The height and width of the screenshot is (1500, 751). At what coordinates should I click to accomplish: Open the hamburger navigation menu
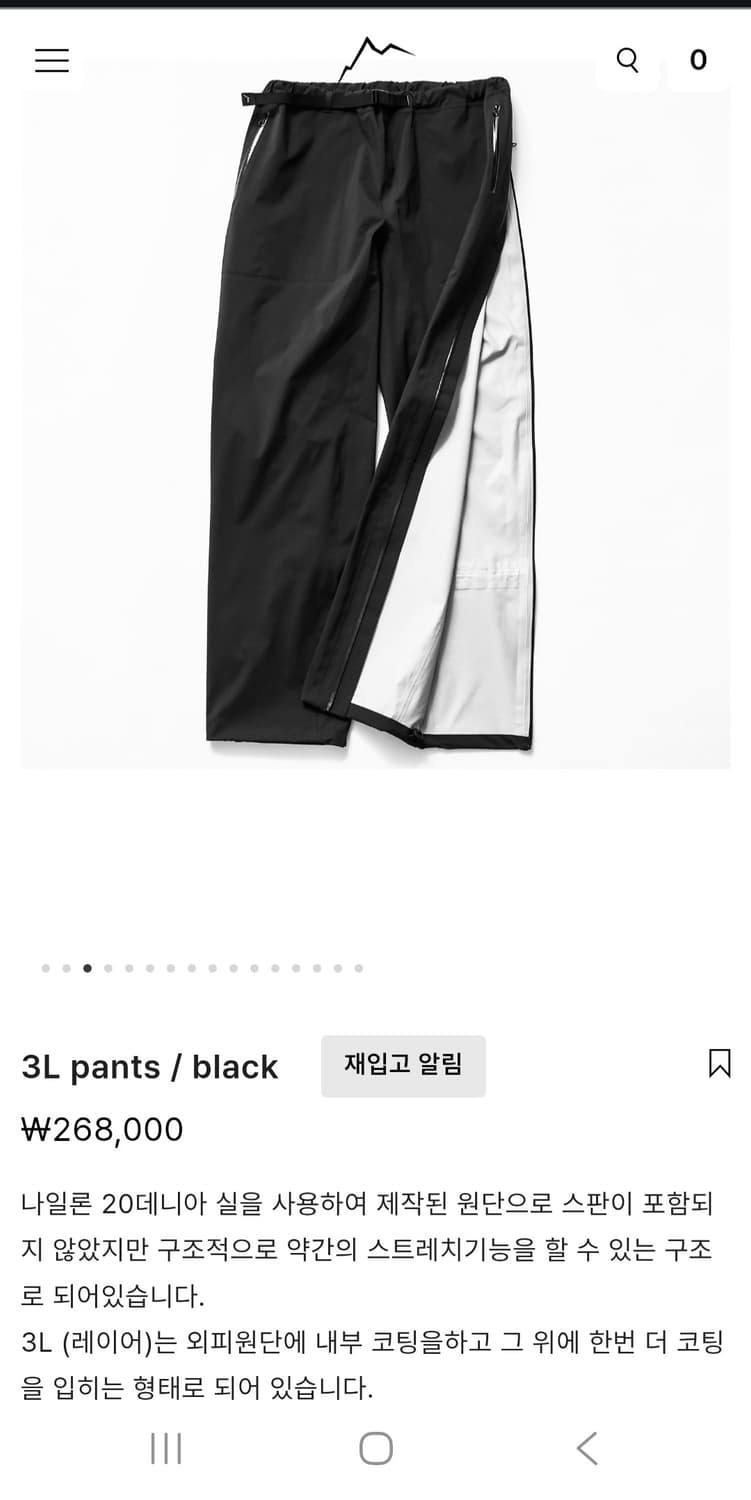click(x=51, y=60)
